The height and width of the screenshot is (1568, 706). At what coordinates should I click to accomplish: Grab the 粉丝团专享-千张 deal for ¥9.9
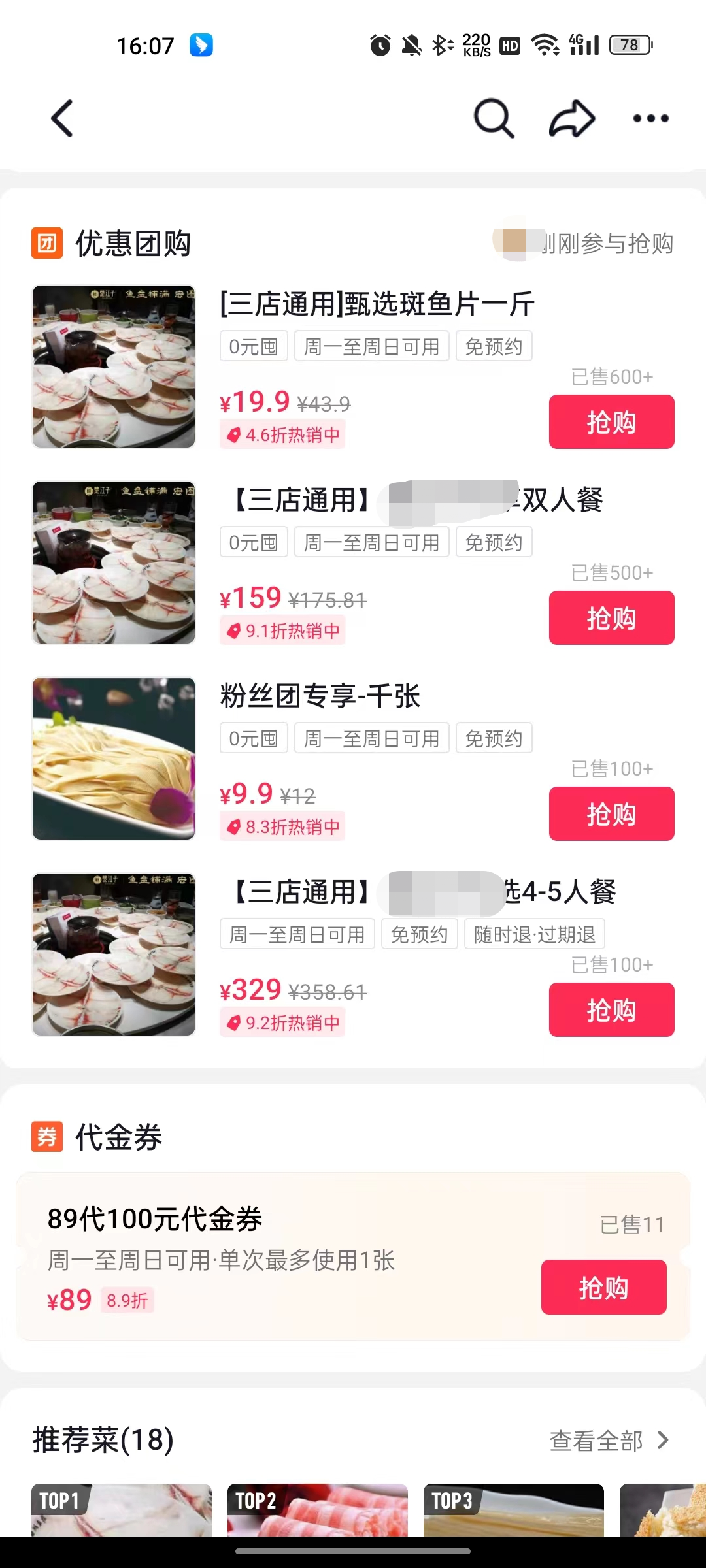[611, 814]
